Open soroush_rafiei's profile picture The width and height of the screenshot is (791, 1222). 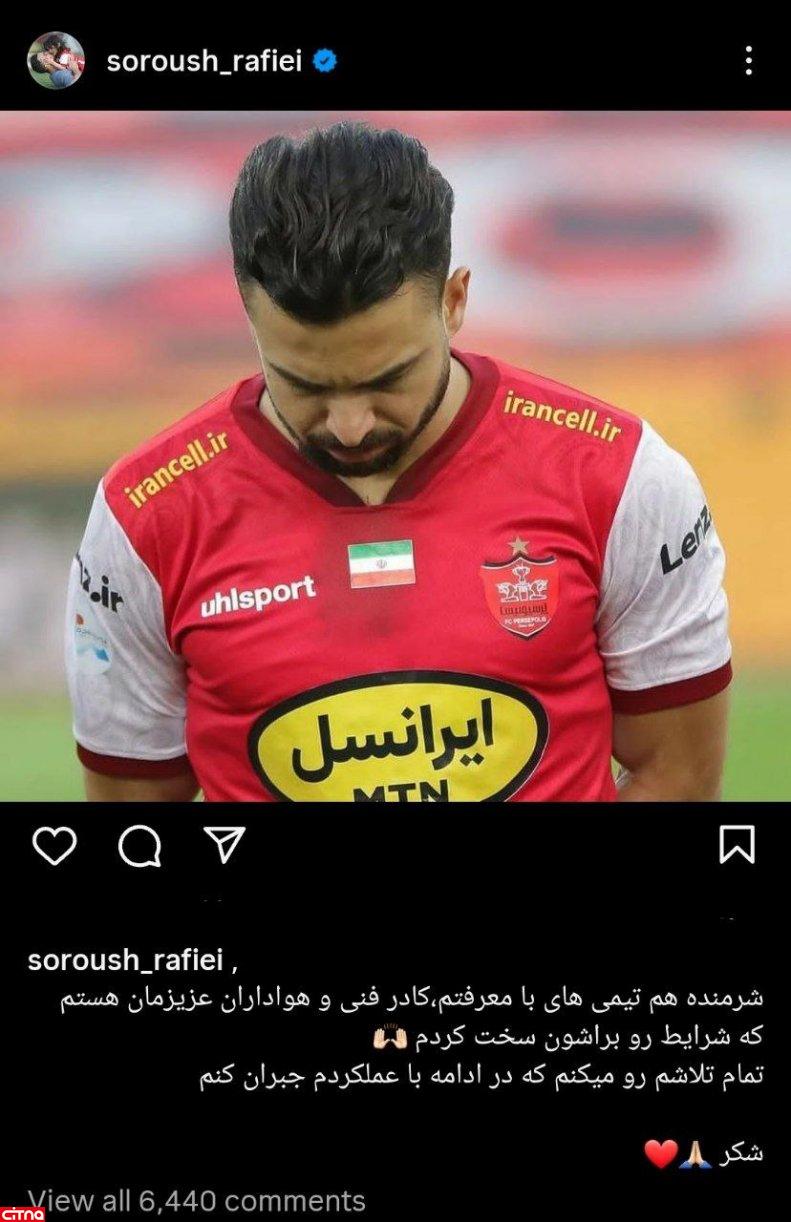pyautogui.click(x=55, y=61)
